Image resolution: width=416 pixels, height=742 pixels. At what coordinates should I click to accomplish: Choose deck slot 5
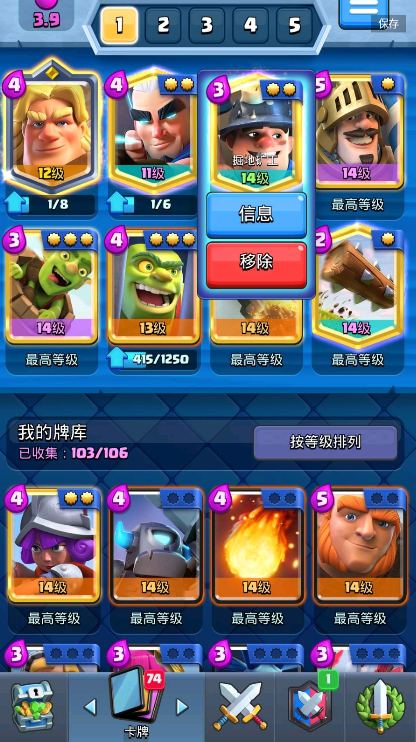(x=294, y=26)
